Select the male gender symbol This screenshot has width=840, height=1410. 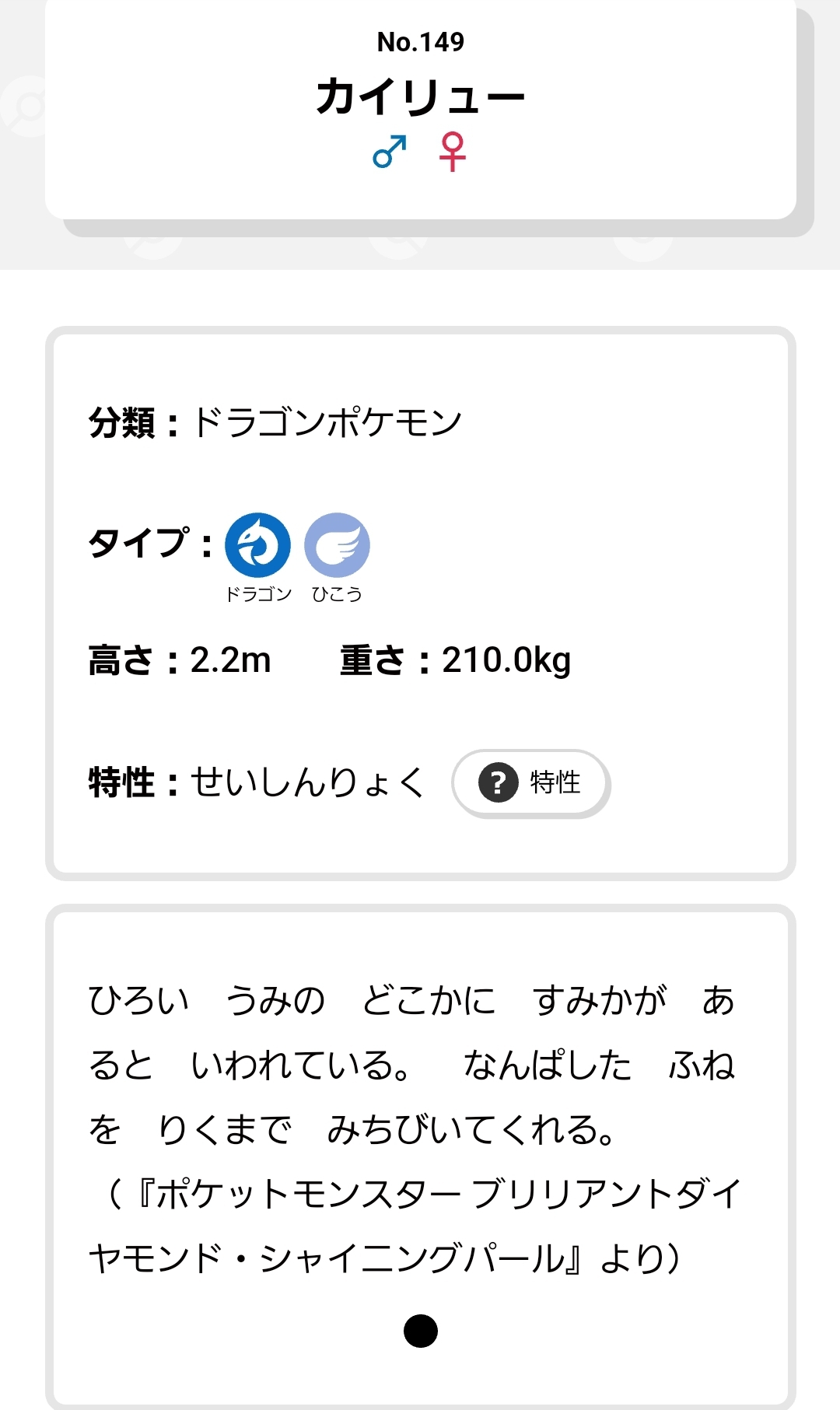pos(390,152)
